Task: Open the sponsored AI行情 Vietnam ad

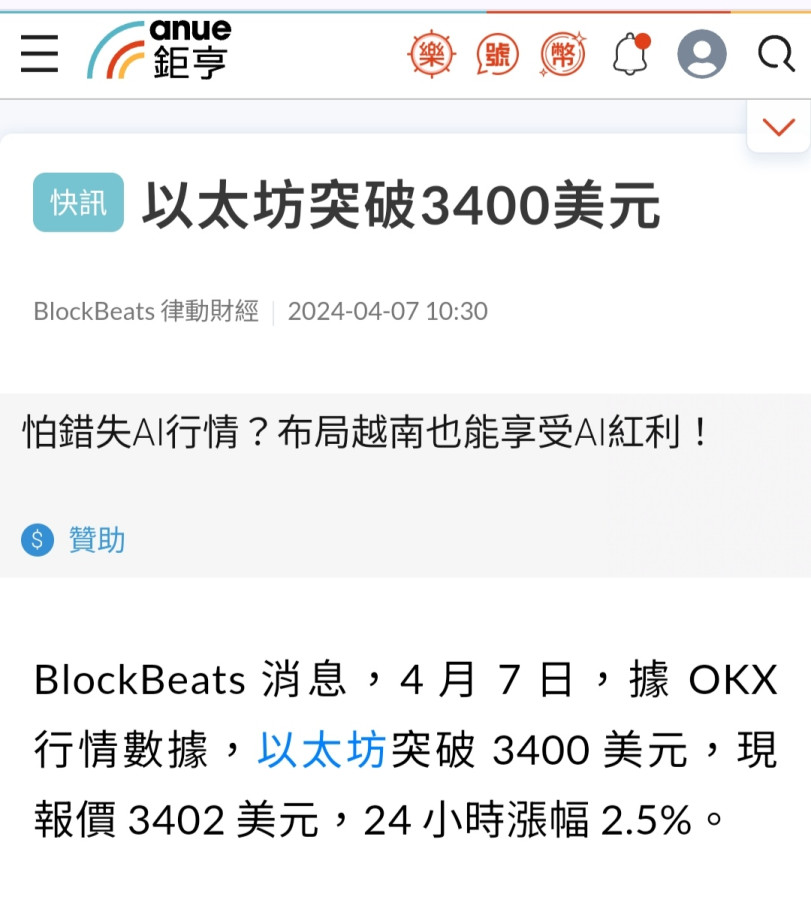Action: pos(367,434)
